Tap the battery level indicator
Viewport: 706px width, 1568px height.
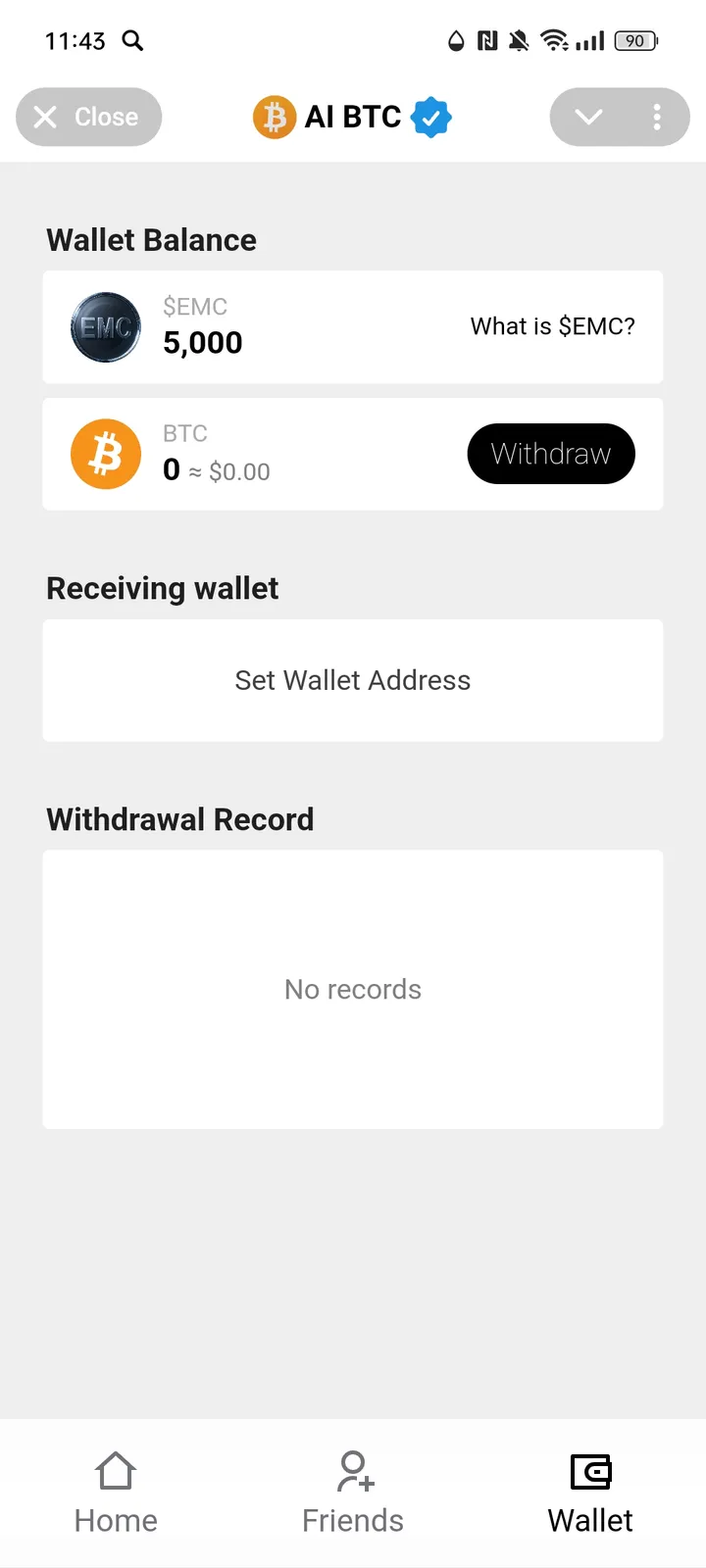[x=634, y=41]
